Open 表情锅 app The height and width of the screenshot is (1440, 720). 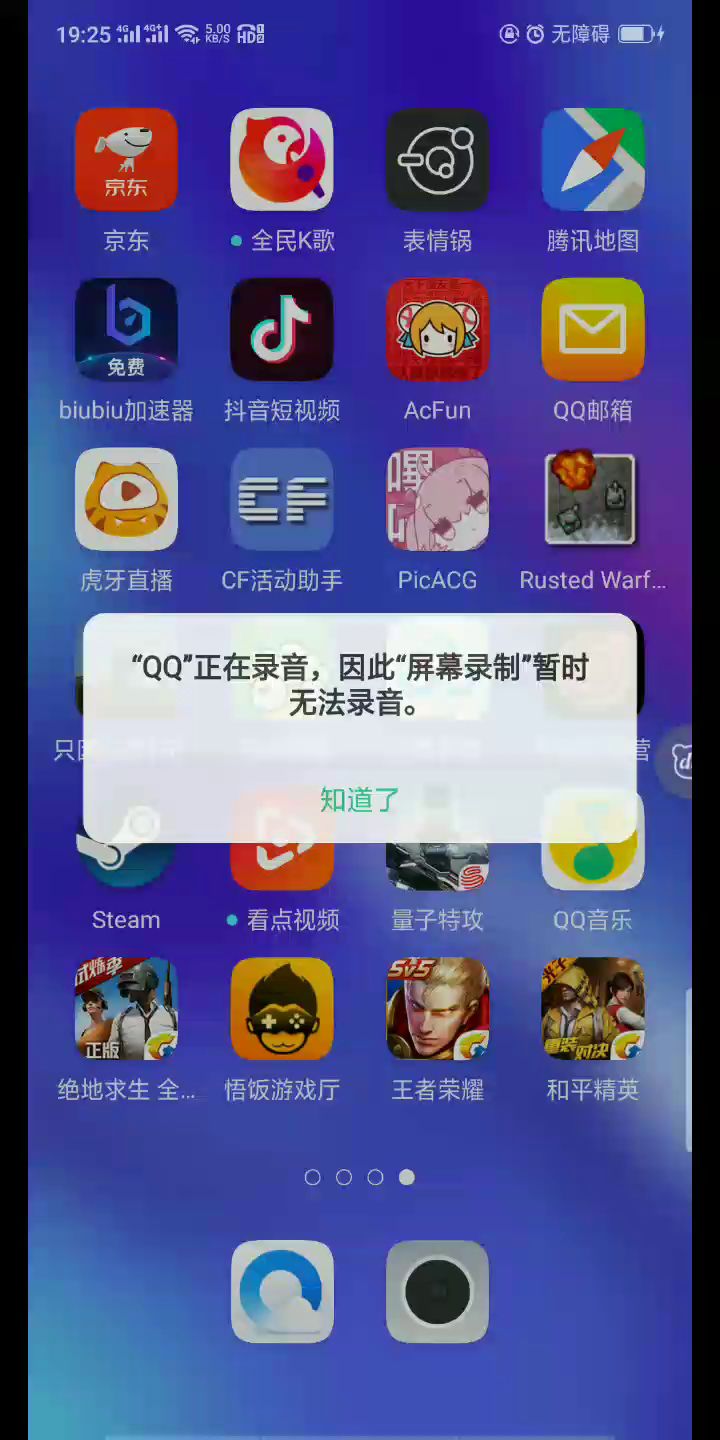coord(437,160)
